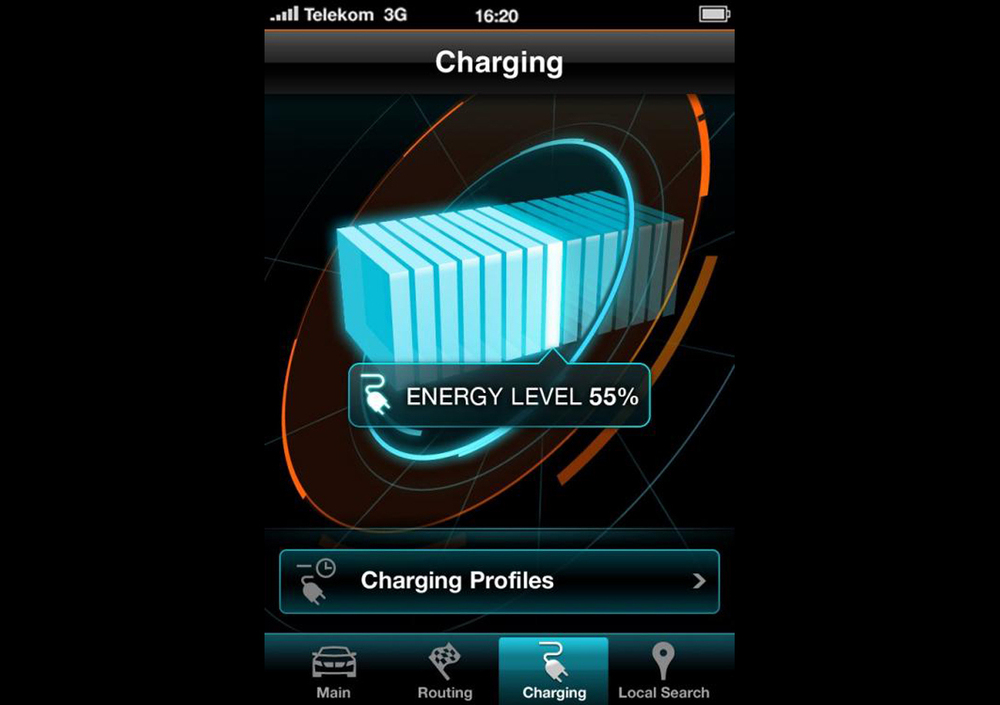1000x705 pixels.
Task: Open Charging Profiles
Action: click(498, 581)
